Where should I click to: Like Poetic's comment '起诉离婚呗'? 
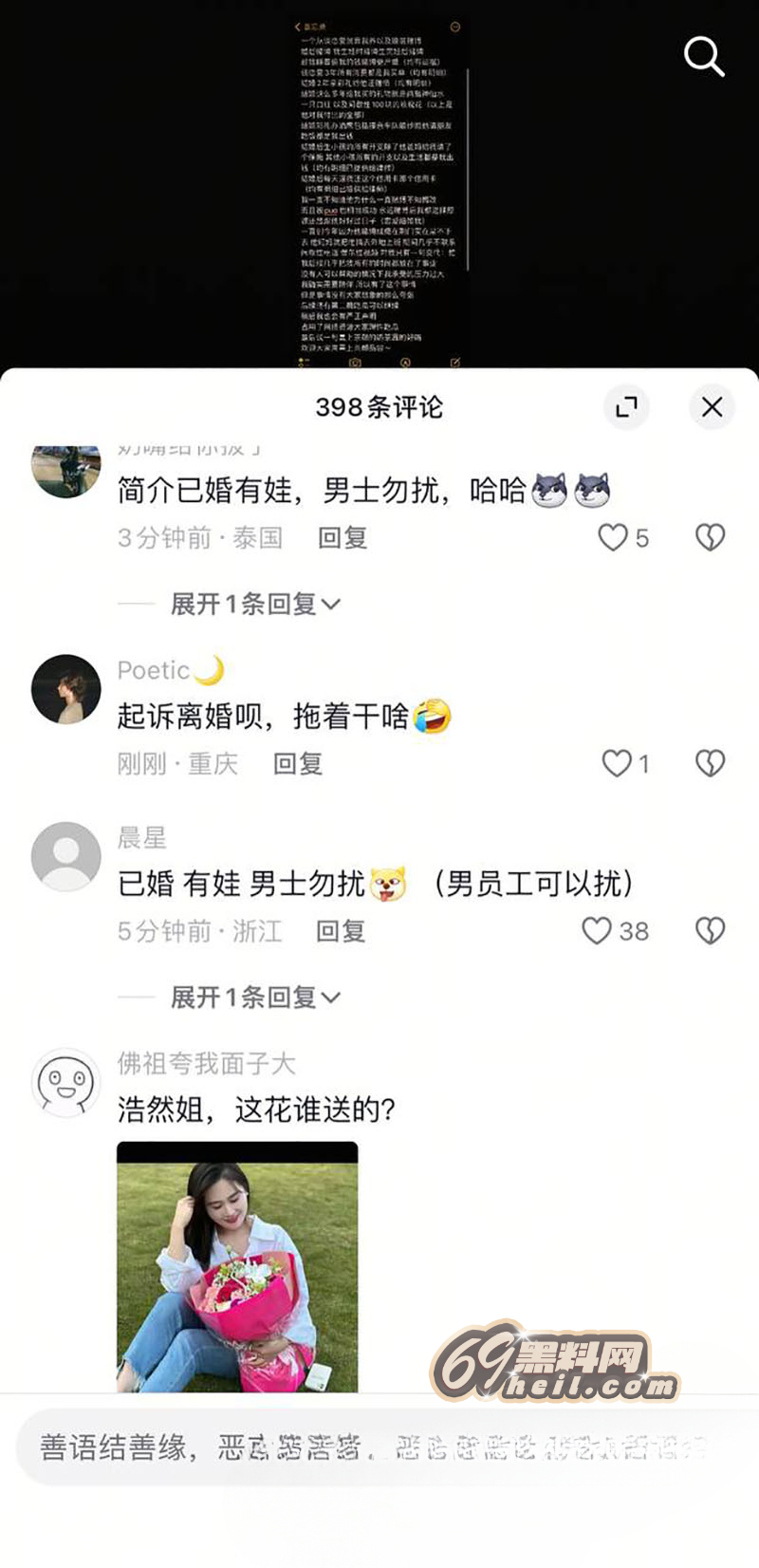(x=617, y=763)
